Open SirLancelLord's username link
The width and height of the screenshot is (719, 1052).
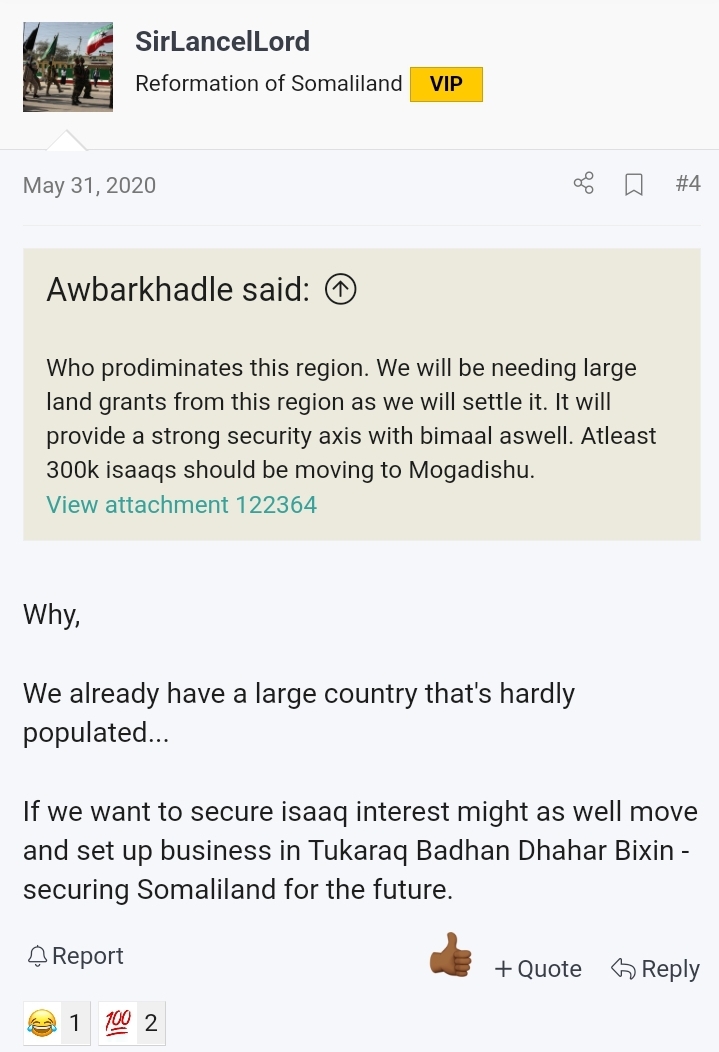pyautogui.click(x=222, y=41)
